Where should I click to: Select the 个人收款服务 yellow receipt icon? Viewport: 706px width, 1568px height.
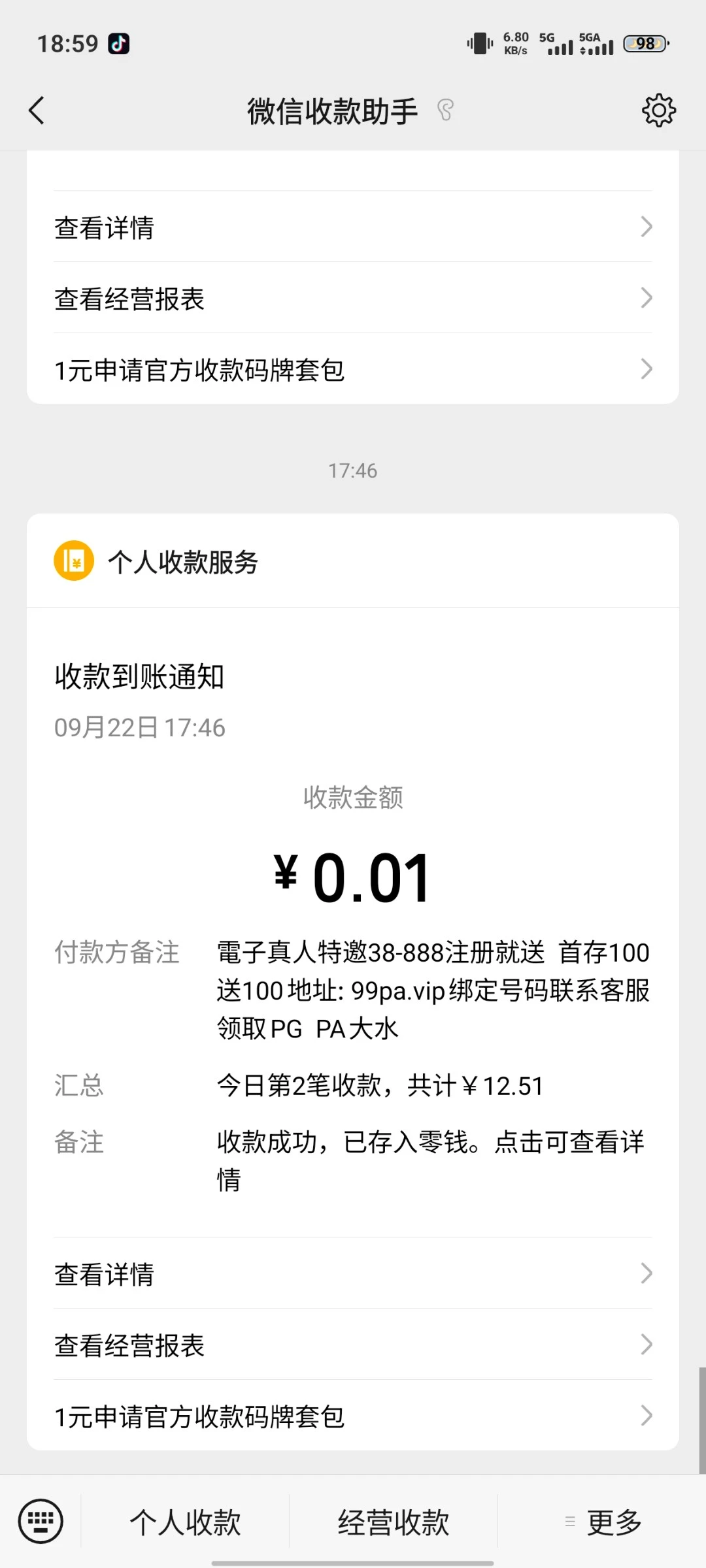(74, 561)
